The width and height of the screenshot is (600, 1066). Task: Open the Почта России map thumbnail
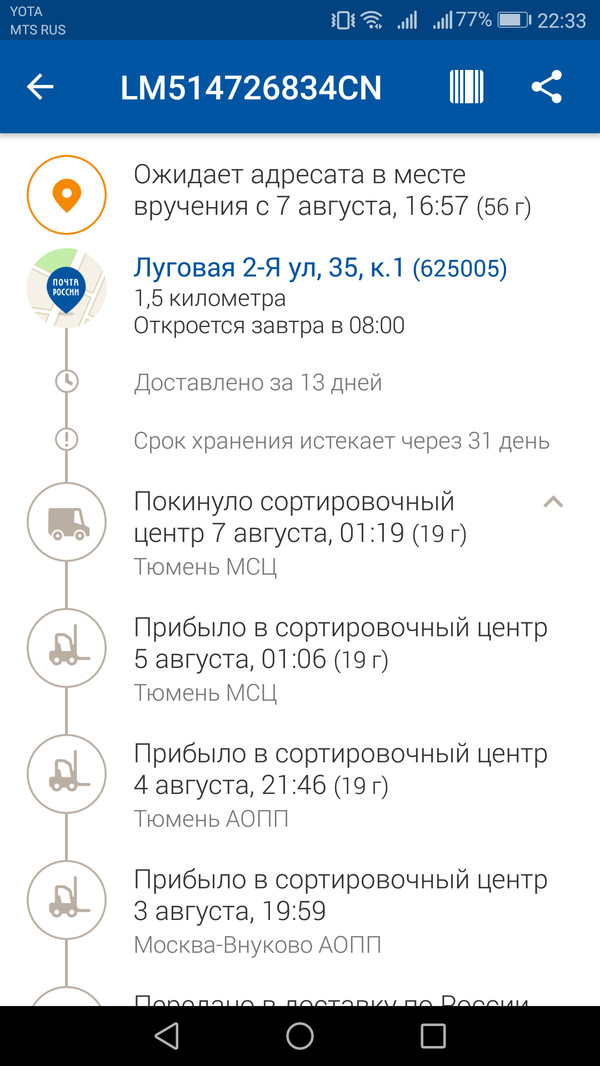click(66, 288)
